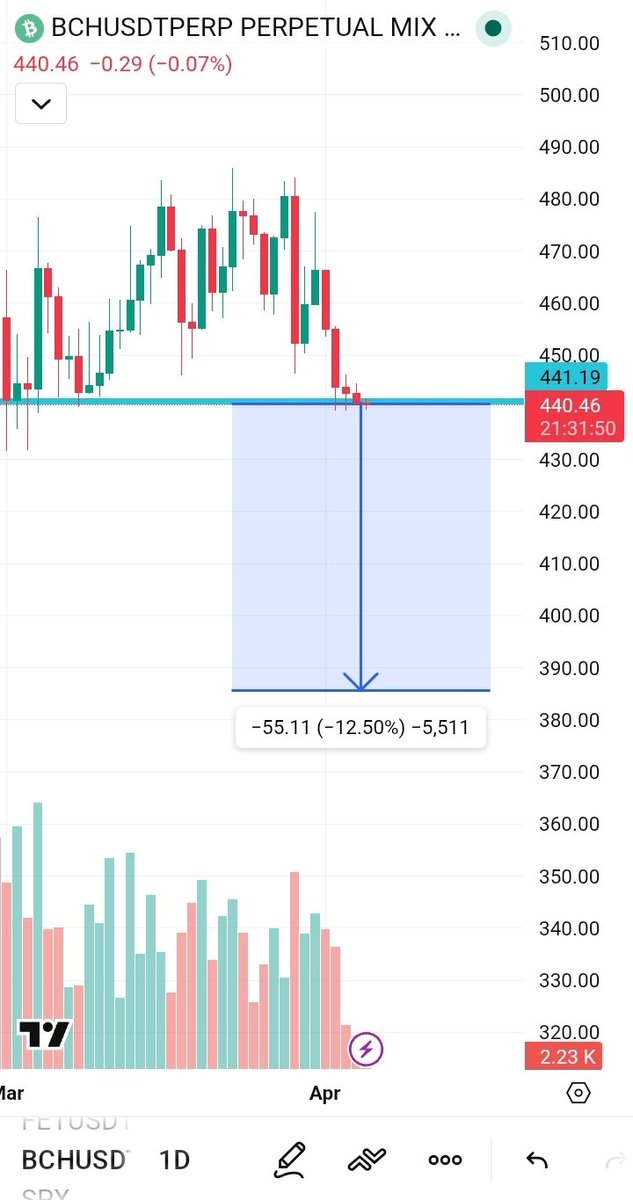Screen dimensions: 633x1200
Task: Change the 1D timeframe interval
Action: tap(175, 1160)
